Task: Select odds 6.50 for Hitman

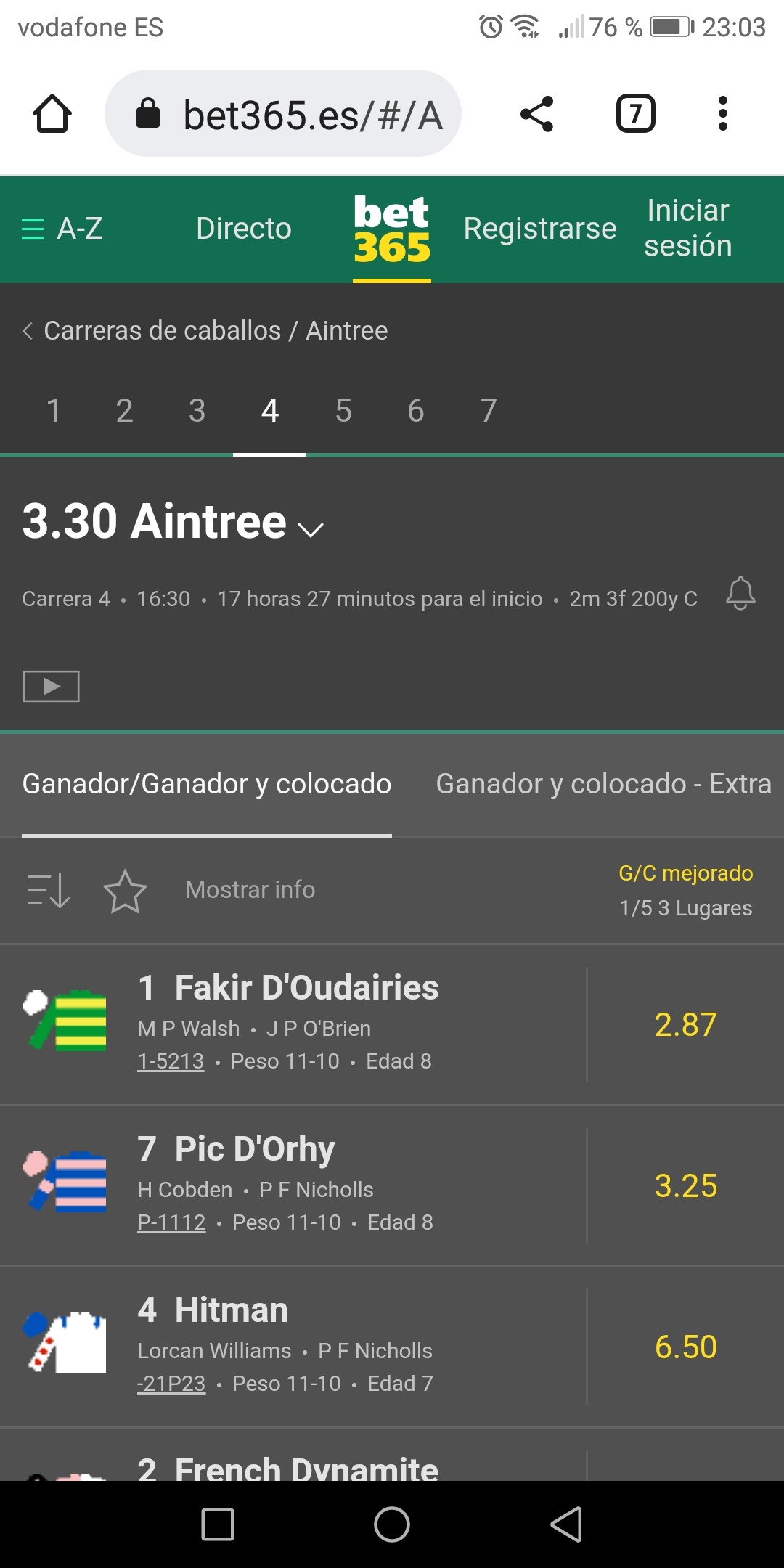Action: click(685, 1347)
